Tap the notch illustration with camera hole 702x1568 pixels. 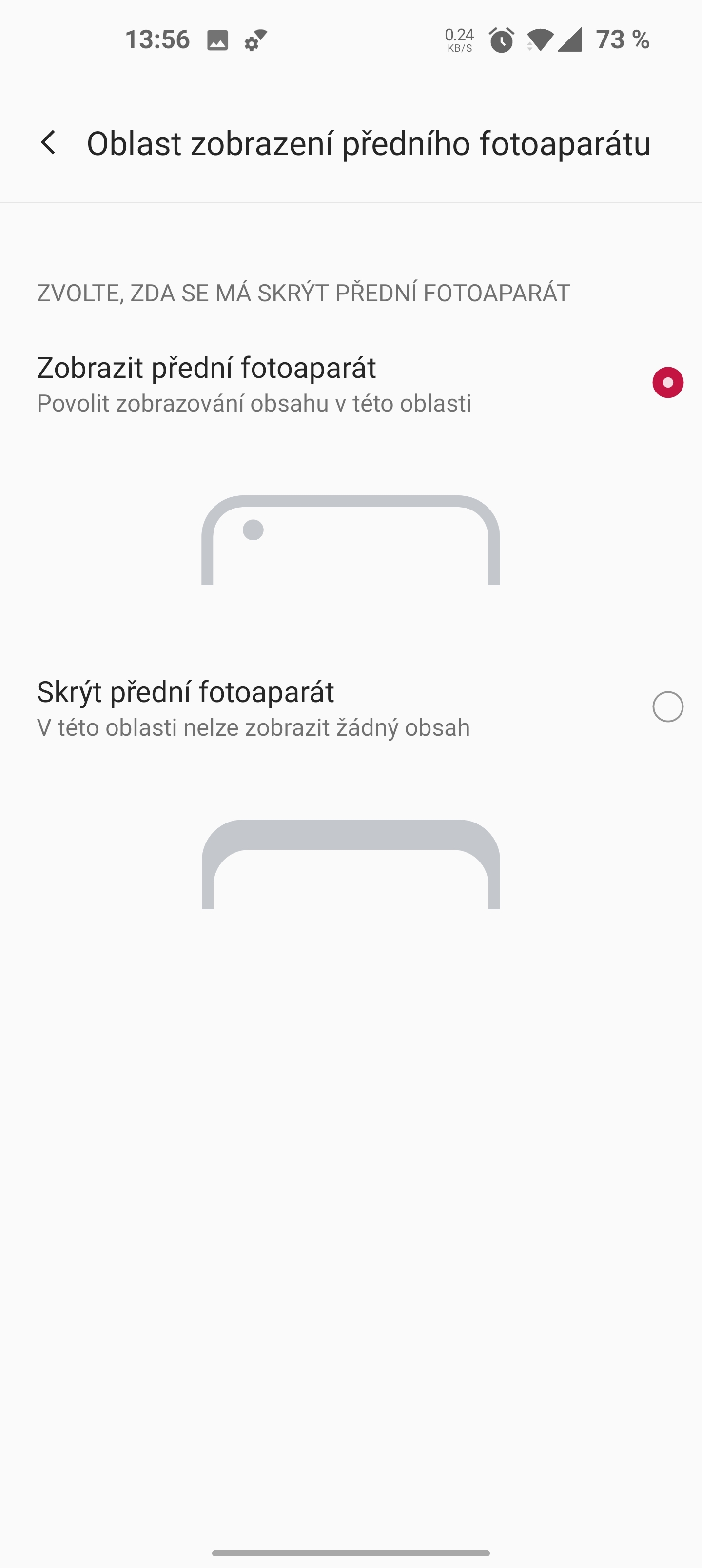(x=351, y=542)
